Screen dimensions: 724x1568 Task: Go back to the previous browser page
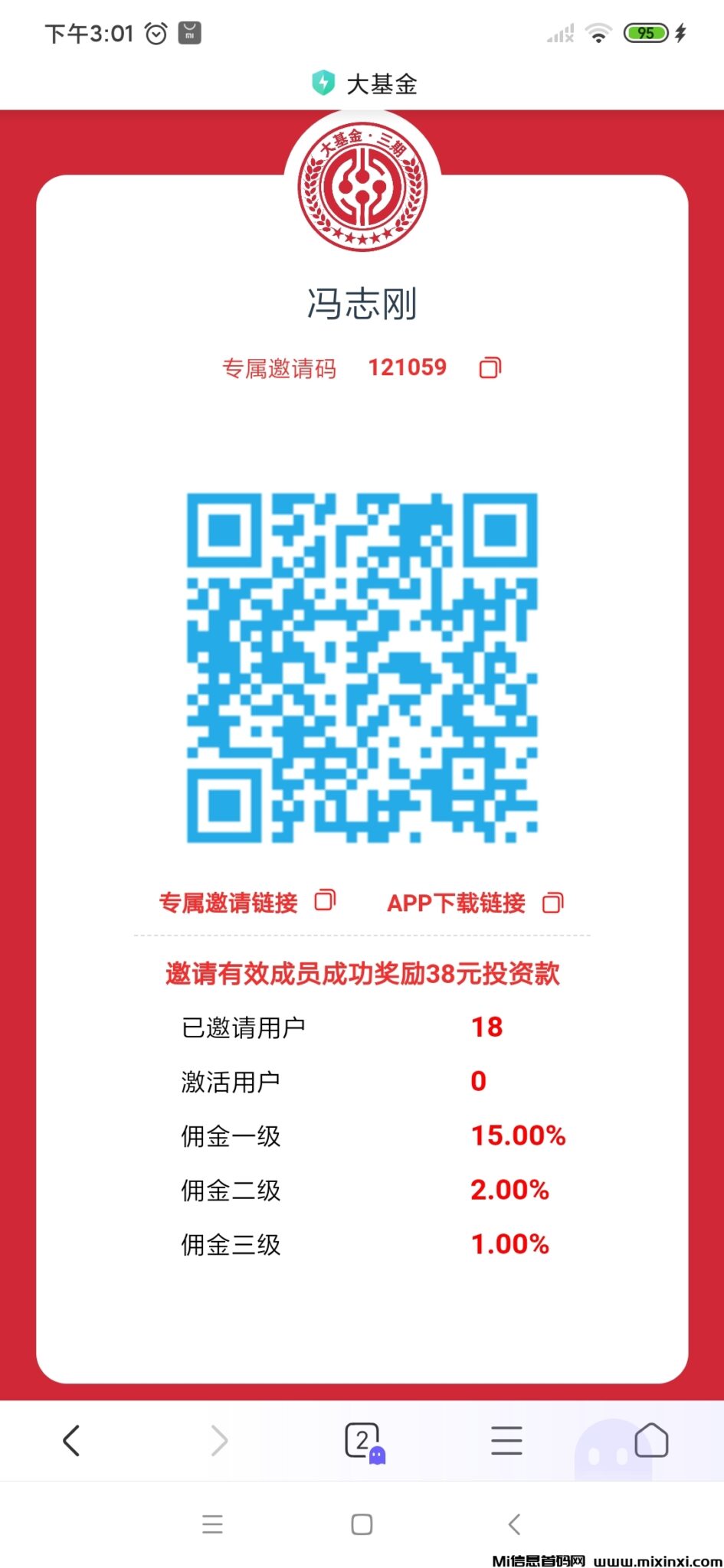click(x=71, y=1441)
